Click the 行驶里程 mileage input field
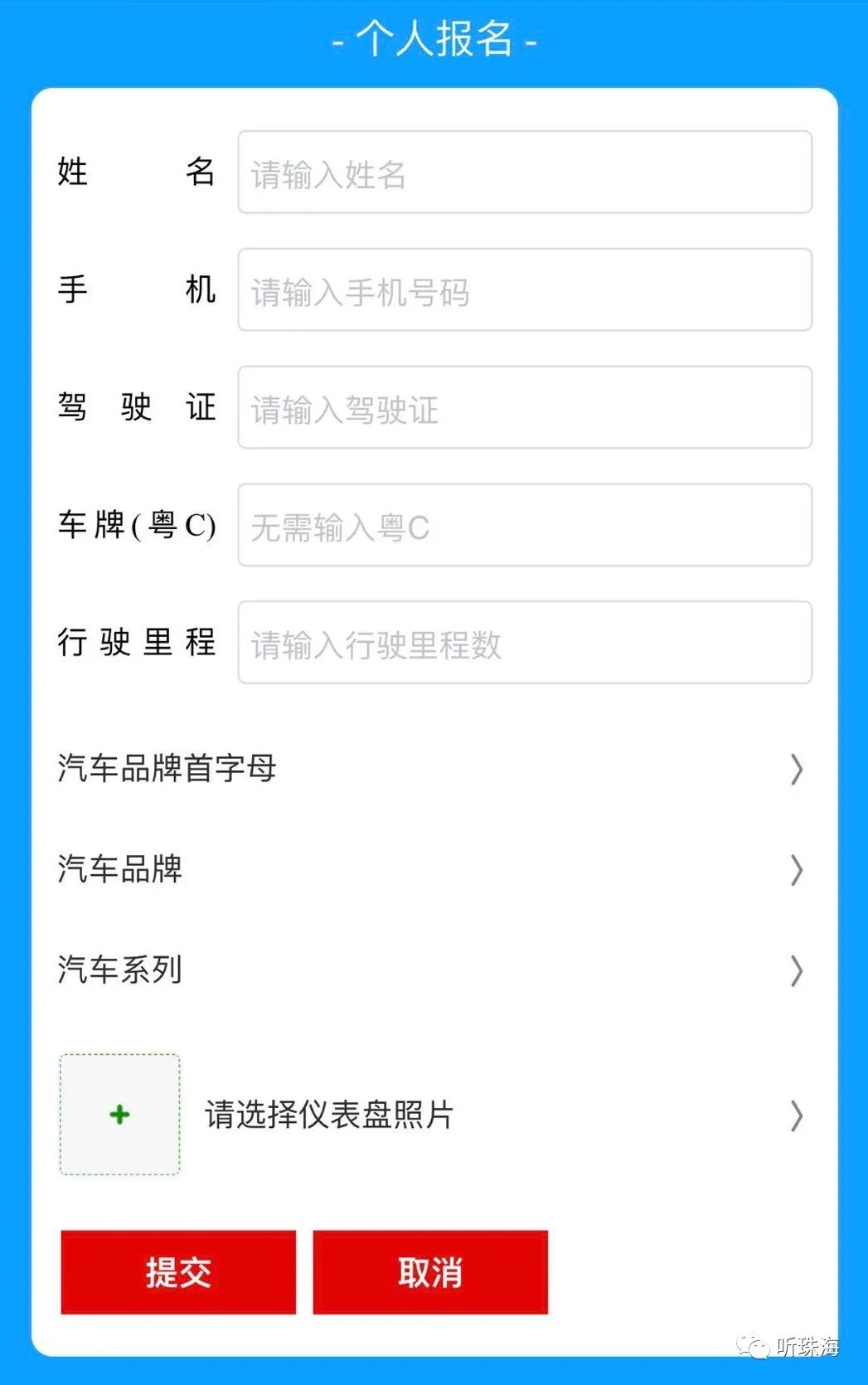 (525, 644)
